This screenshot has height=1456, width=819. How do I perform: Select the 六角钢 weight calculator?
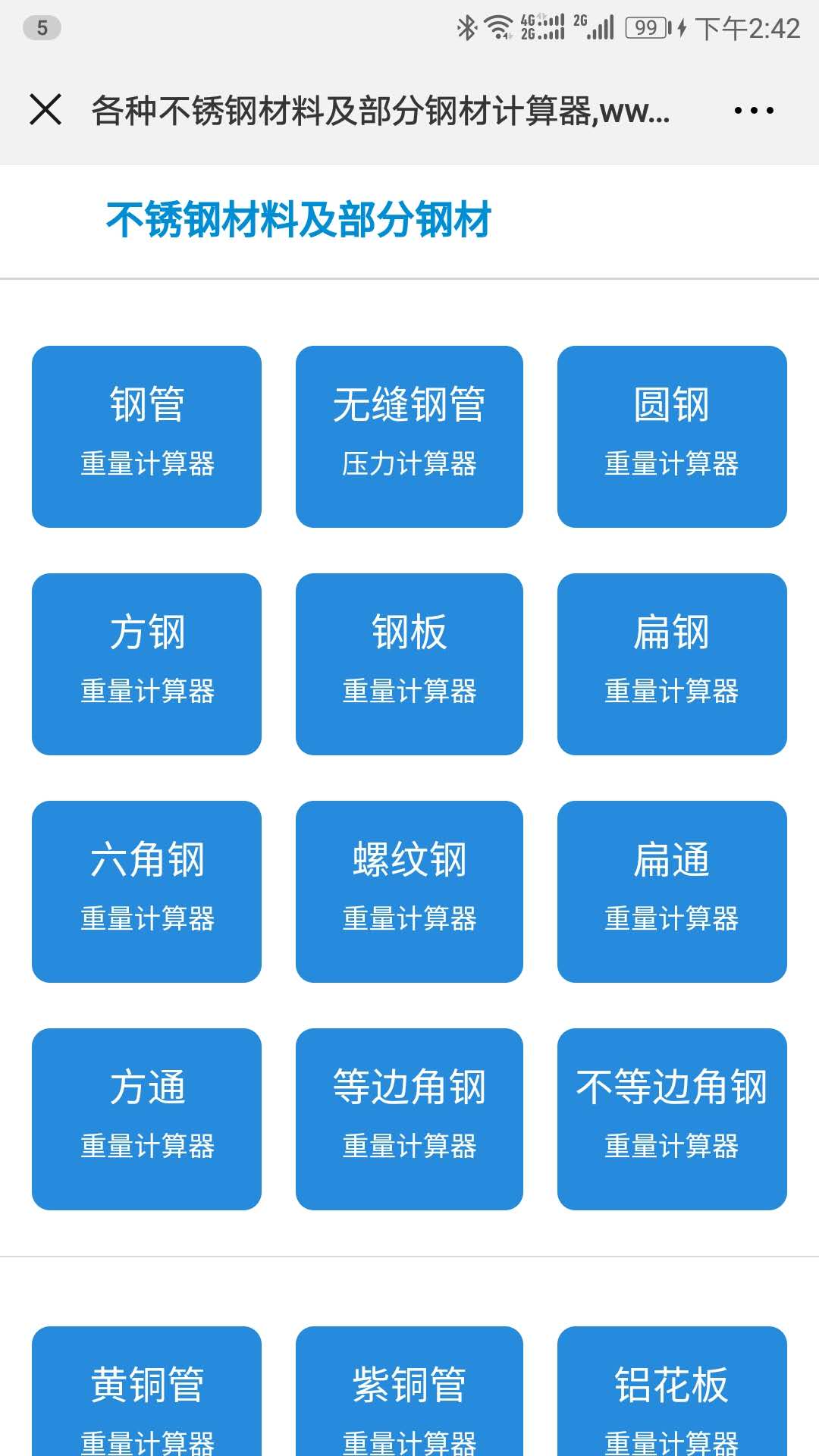pyautogui.click(x=146, y=893)
